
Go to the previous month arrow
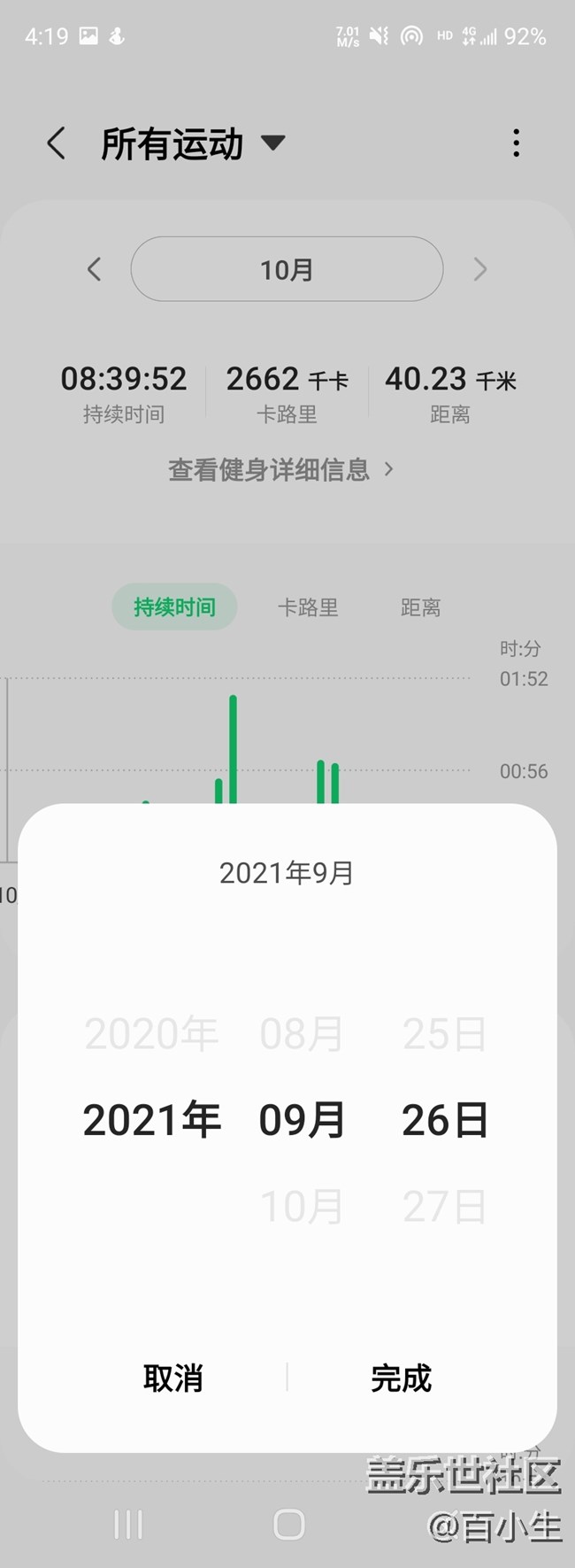click(x=95, y=269)
